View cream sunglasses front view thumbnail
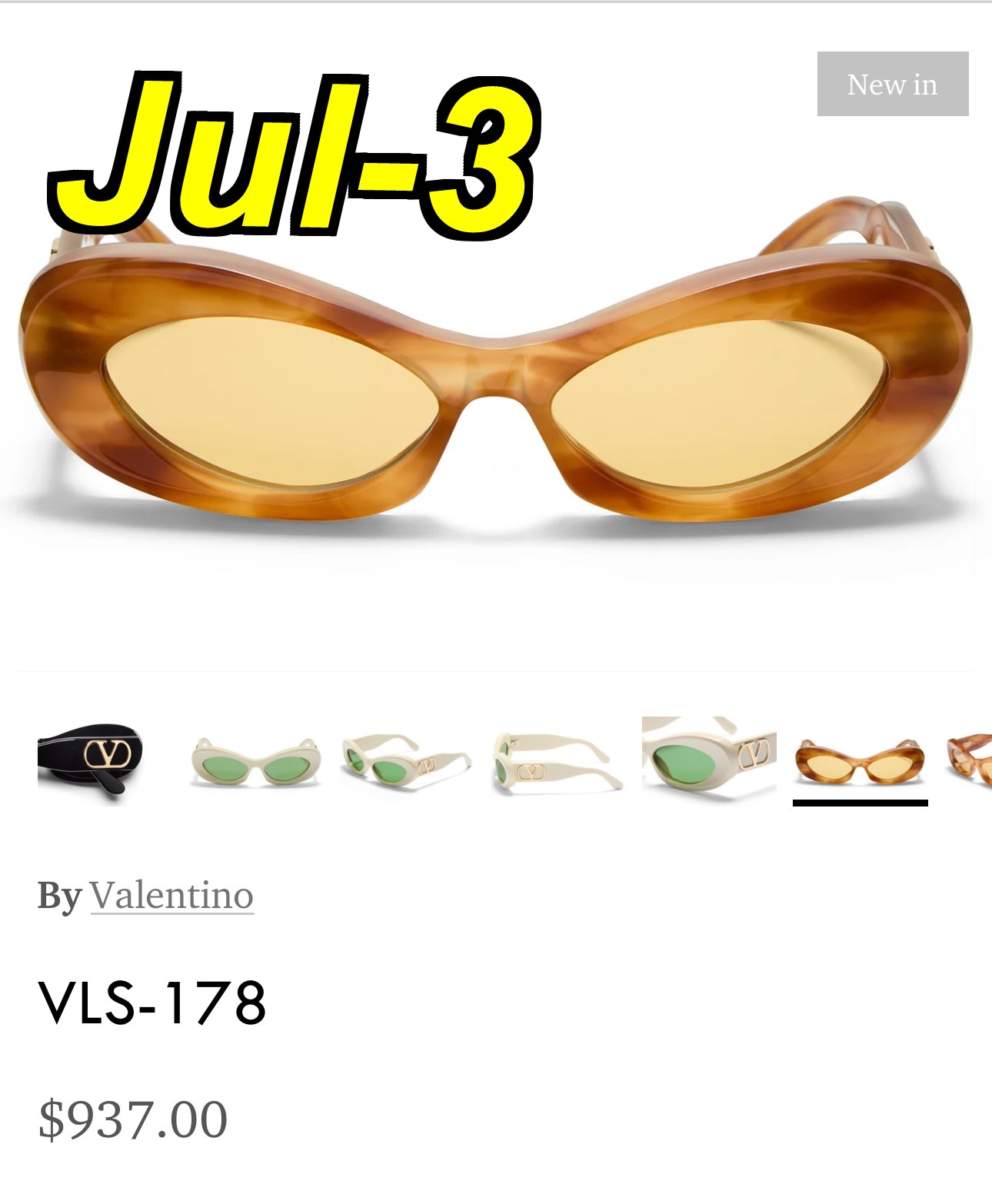The image size is (992, 1204). (256, 761)
